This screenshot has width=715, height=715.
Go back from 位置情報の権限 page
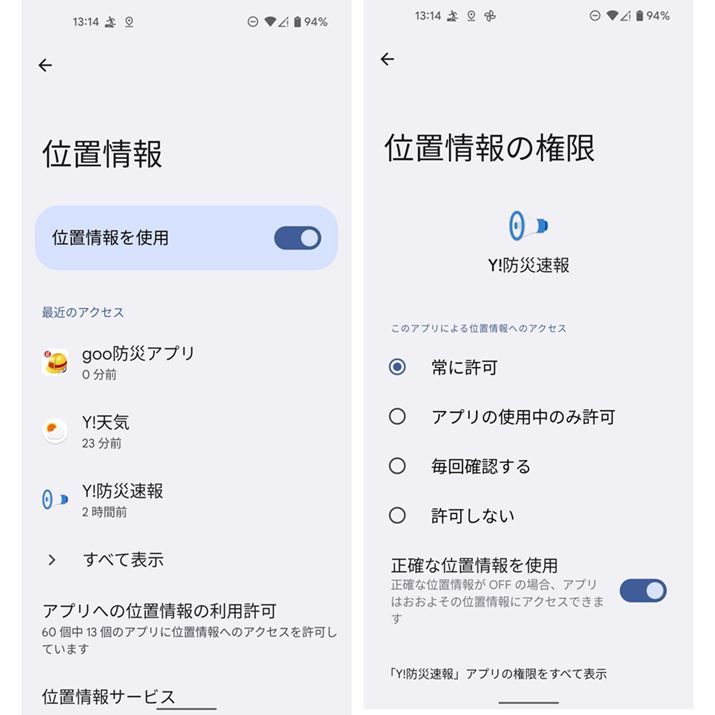[x=388, y=60]
